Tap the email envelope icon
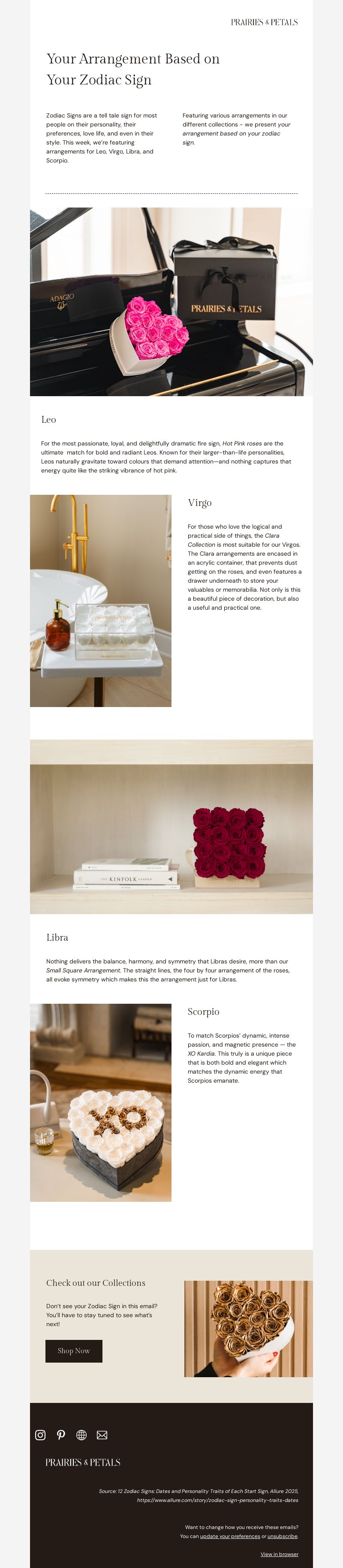This screenshot has height=1568, width=343. 102,1435
